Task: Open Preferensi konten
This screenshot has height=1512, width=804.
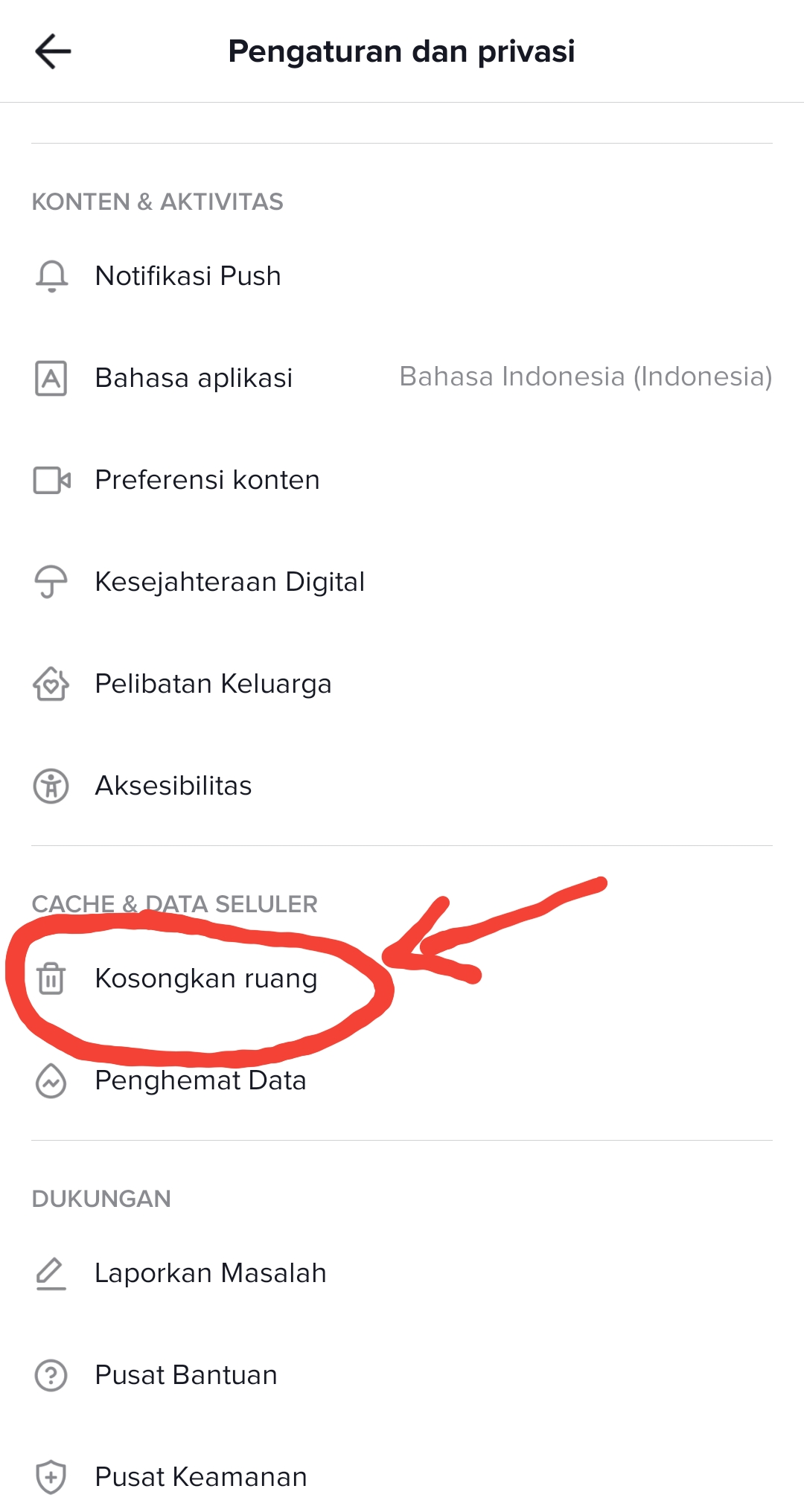Action: pos(402,480)
